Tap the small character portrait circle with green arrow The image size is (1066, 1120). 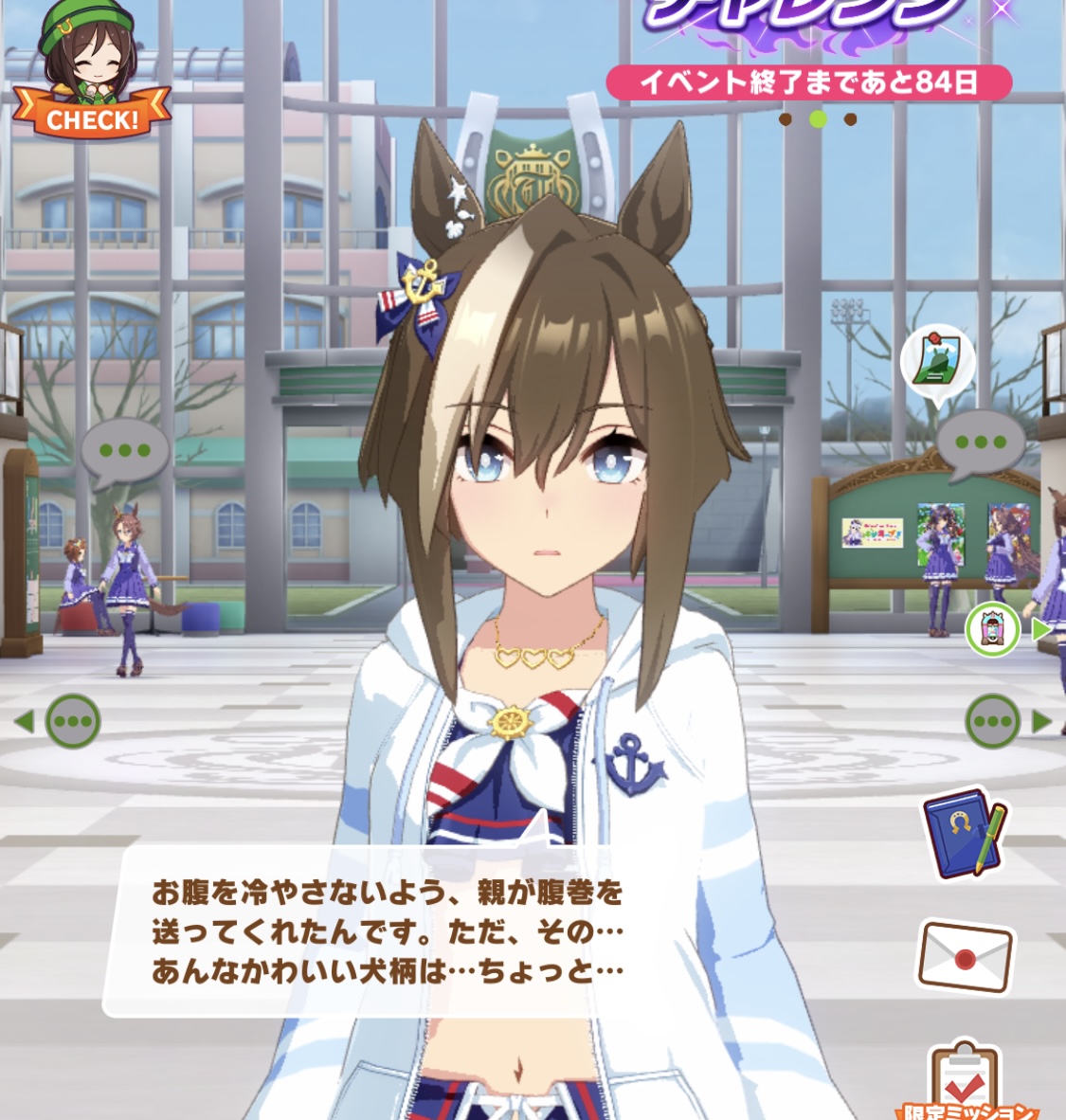point(994,630)
